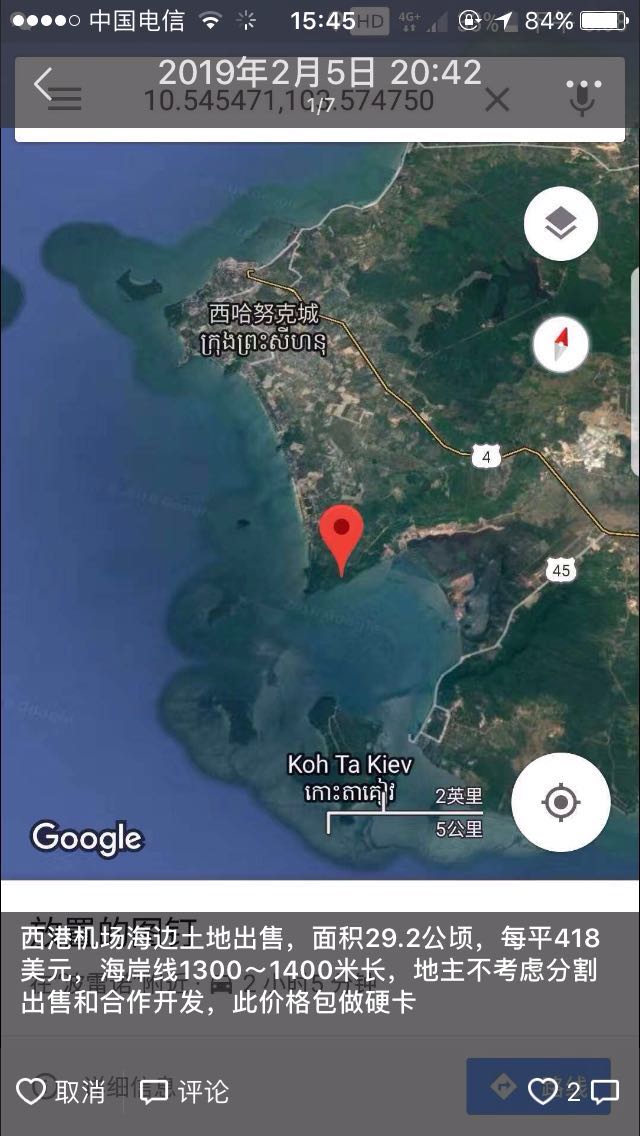
Task: Tap 取消 to remove your like
Action: pyautogui.click(x=62, y=1092)
